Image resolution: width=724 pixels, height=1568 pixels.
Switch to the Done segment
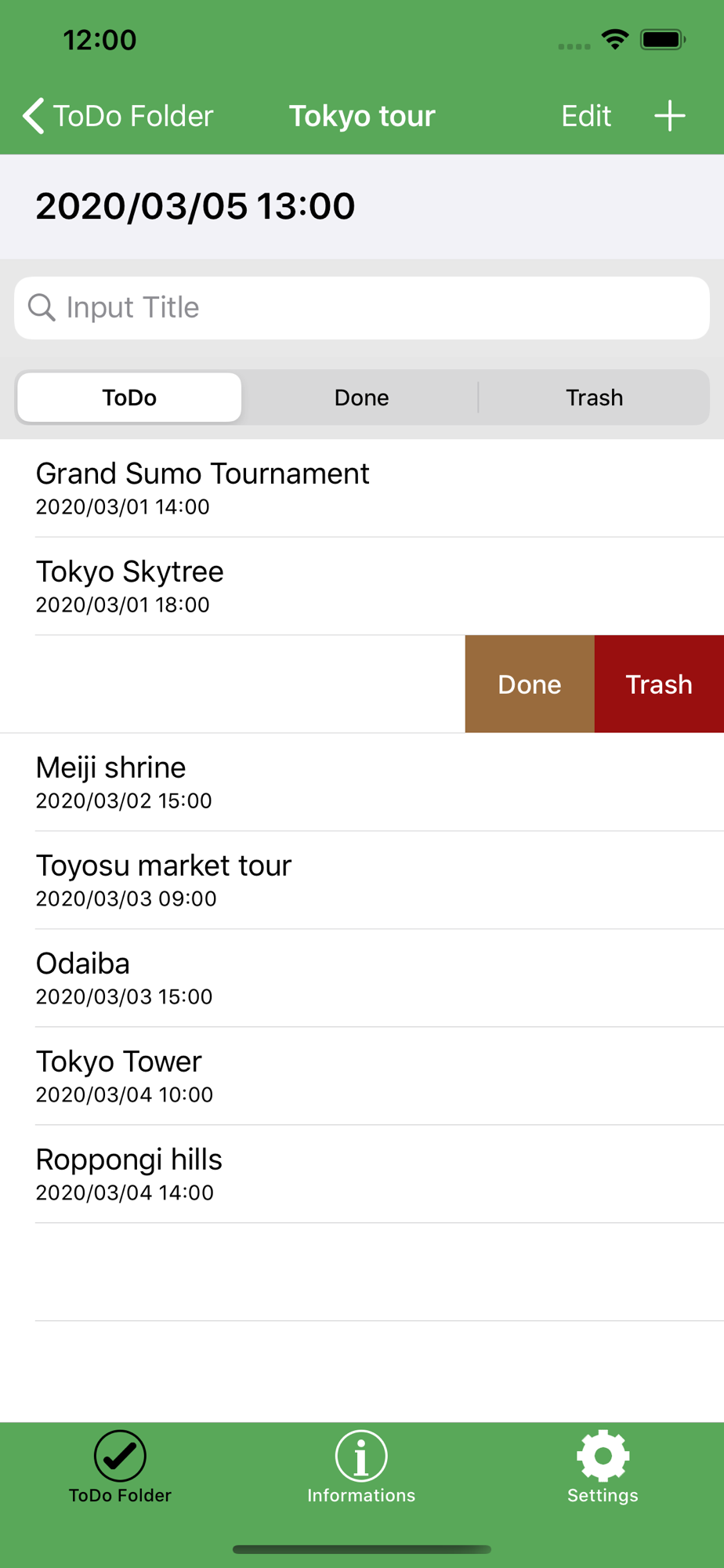pos(361,397)
